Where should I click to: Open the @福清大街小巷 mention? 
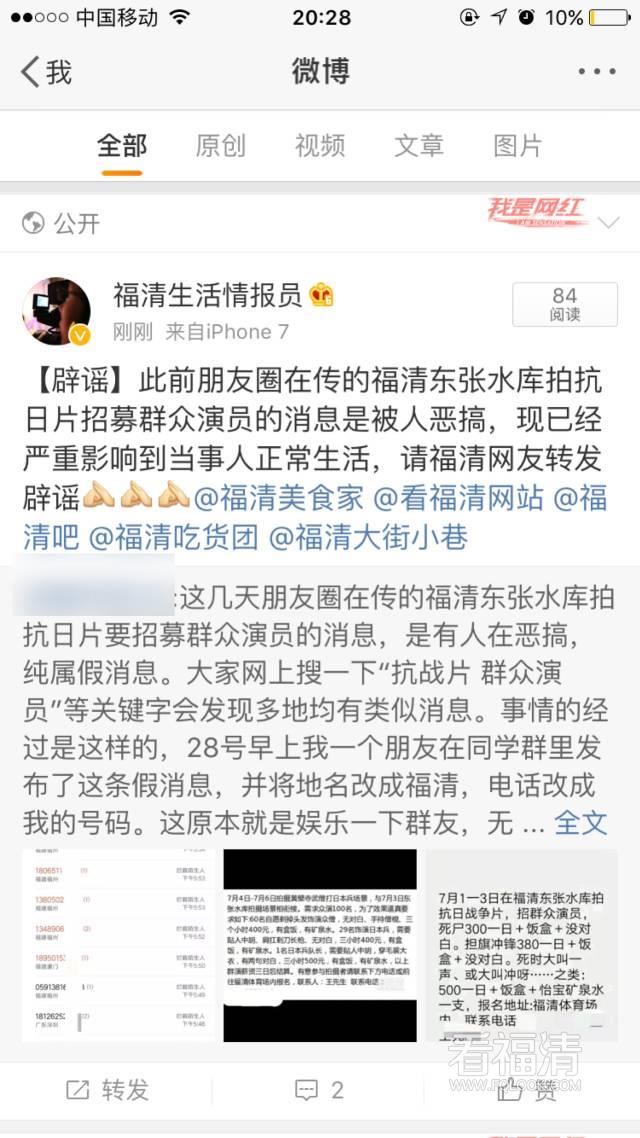tap(368, 537)
